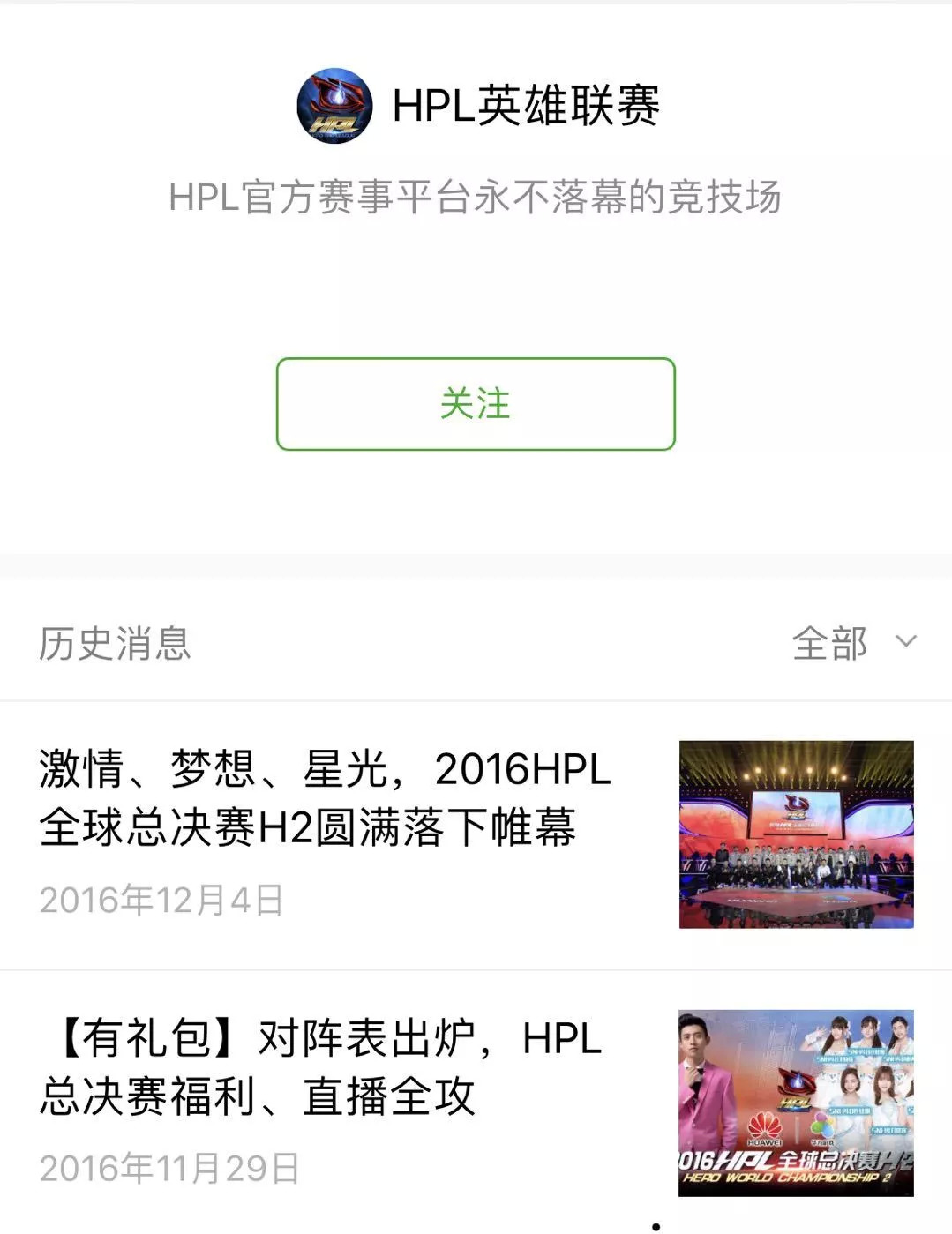952x1234 pixels.
Task: Expand the 全部 history filter dropdown
Action: coord(853,643)
